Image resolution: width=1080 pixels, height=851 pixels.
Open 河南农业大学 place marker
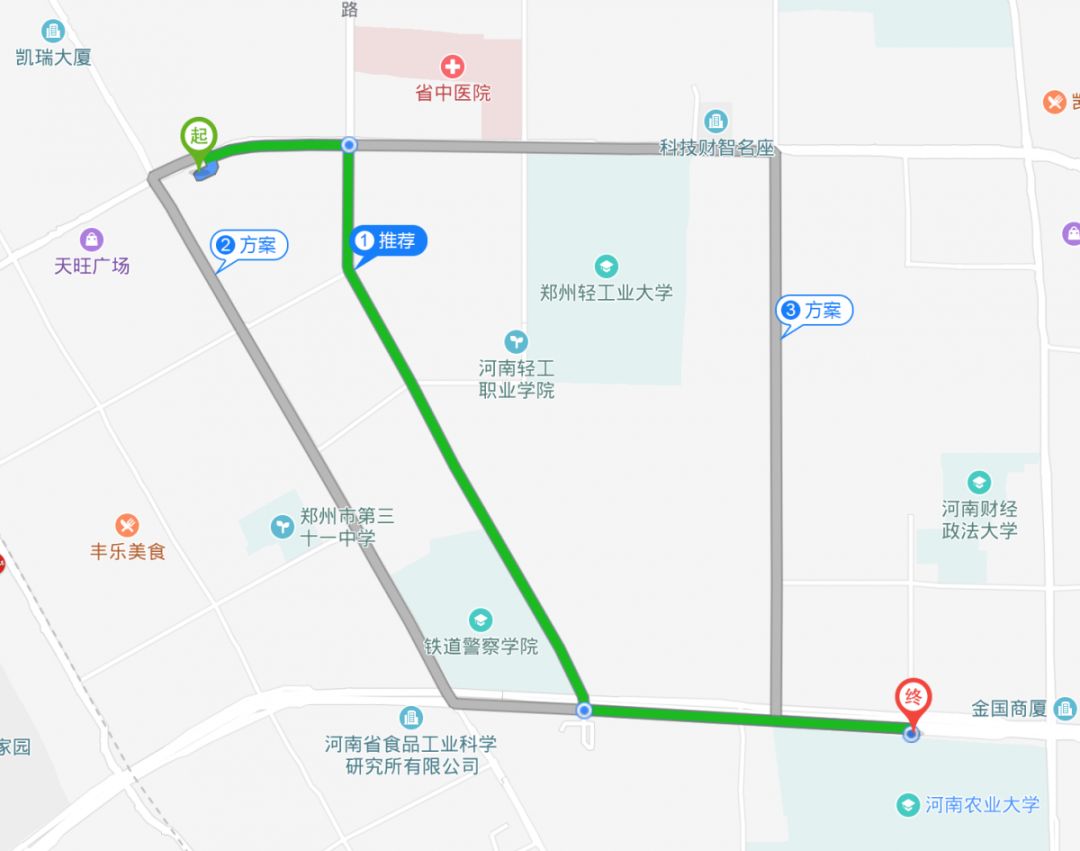coord(908,804)
